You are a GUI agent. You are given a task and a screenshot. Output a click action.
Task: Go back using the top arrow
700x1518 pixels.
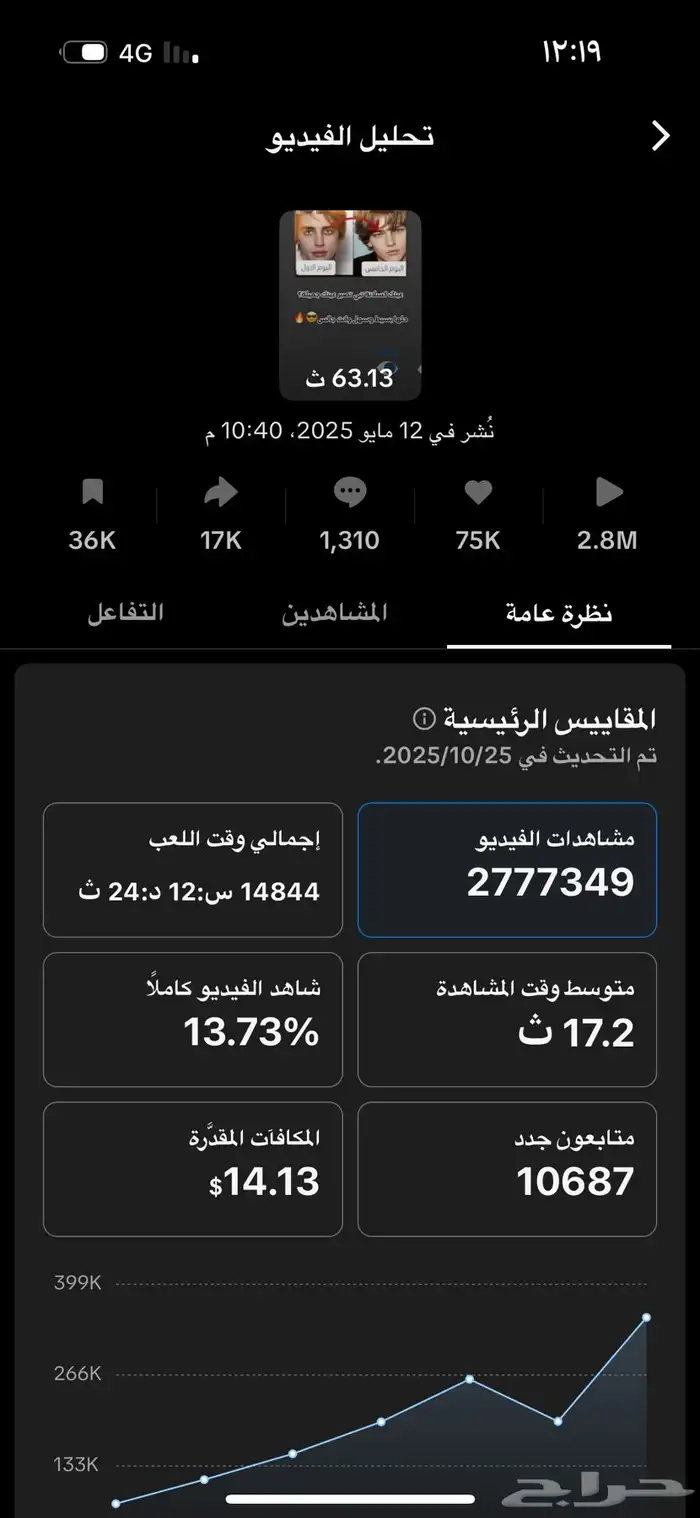tap(660, 136)
